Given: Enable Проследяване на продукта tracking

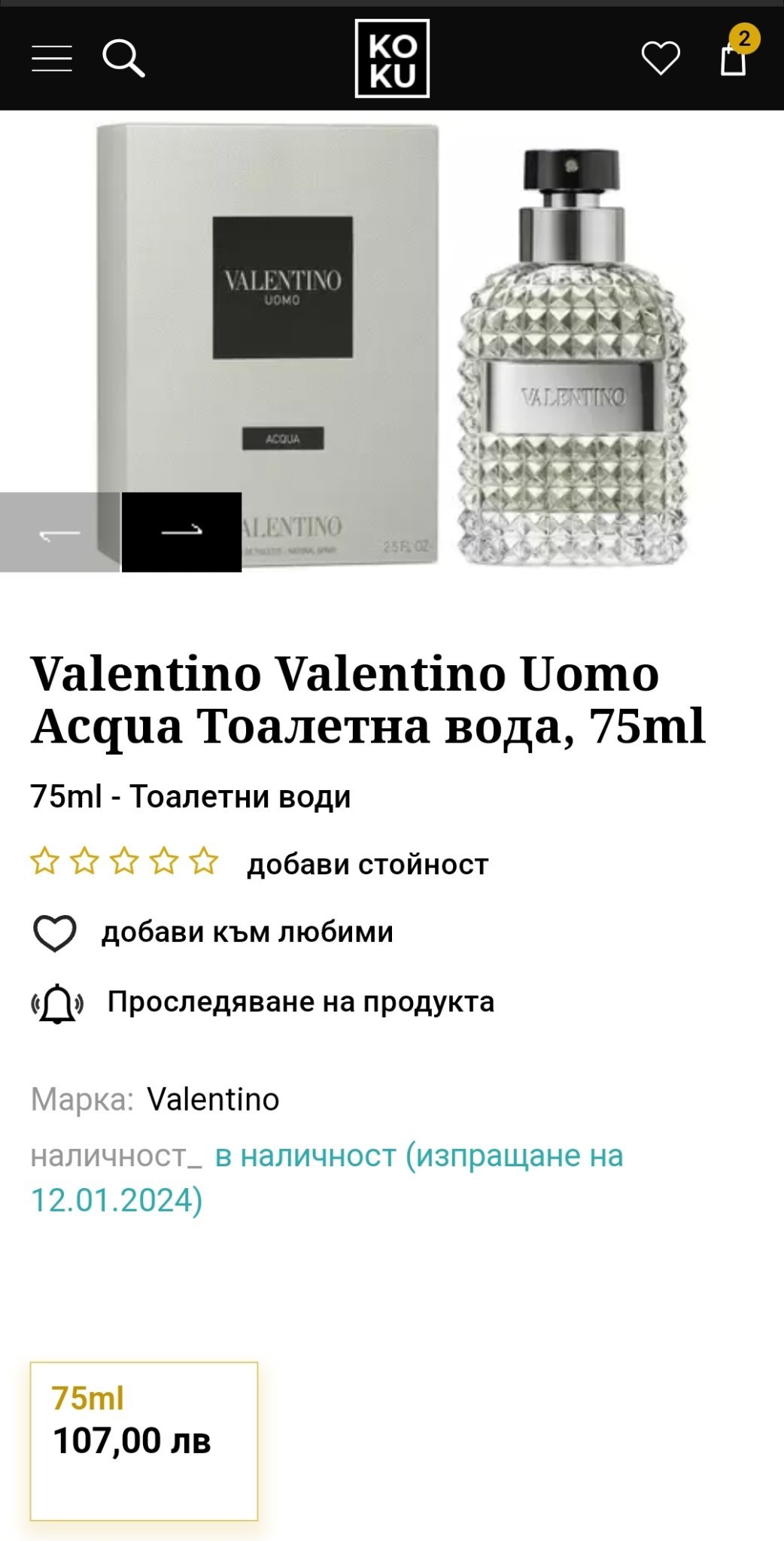Looking at the screenshot, I should pyautogui.click(x=300, y=1002).
